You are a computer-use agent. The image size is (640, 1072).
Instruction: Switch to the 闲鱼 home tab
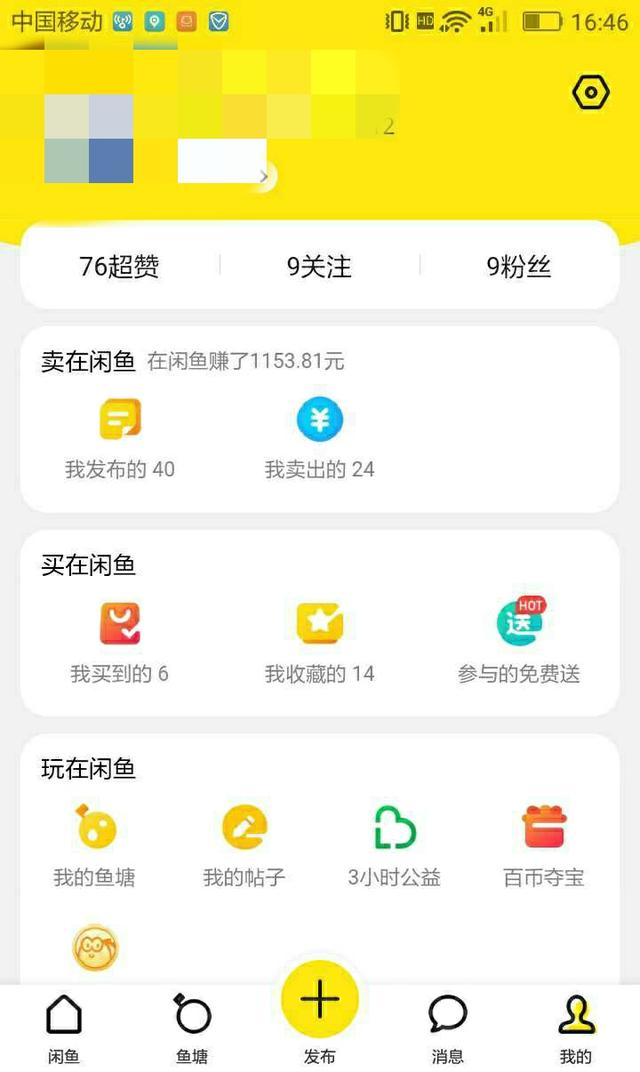[64, 1029]
